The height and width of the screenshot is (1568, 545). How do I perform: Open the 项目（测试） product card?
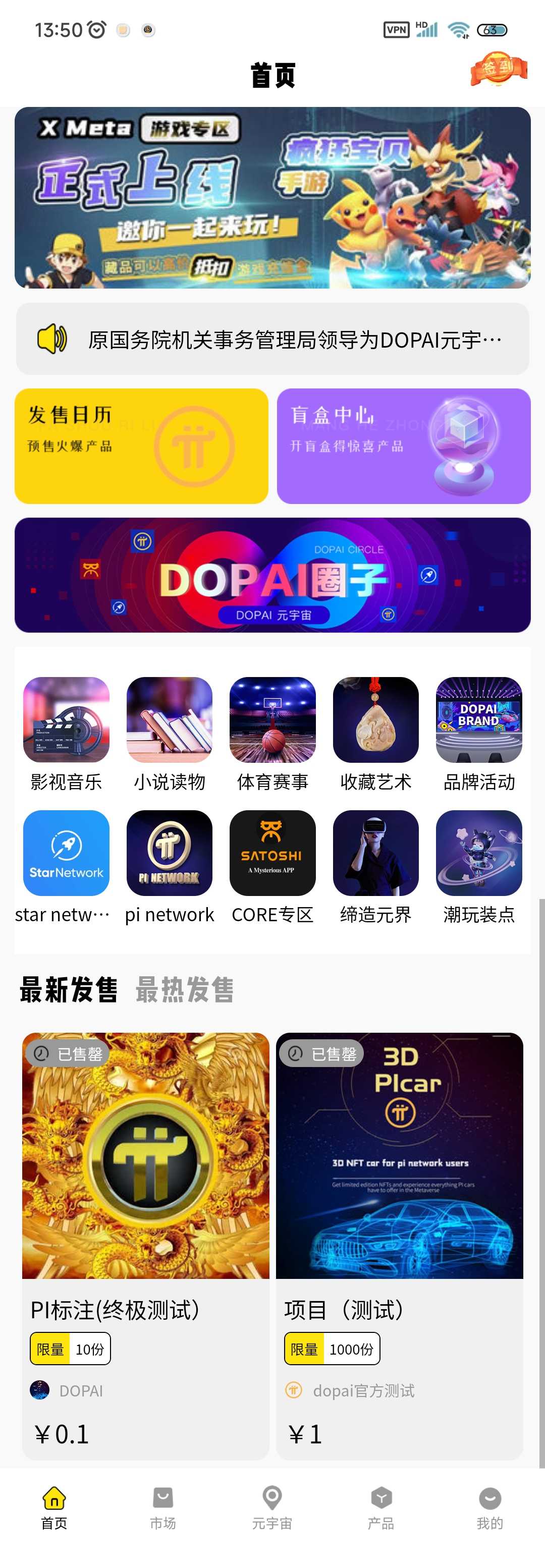coord(400,1246)
